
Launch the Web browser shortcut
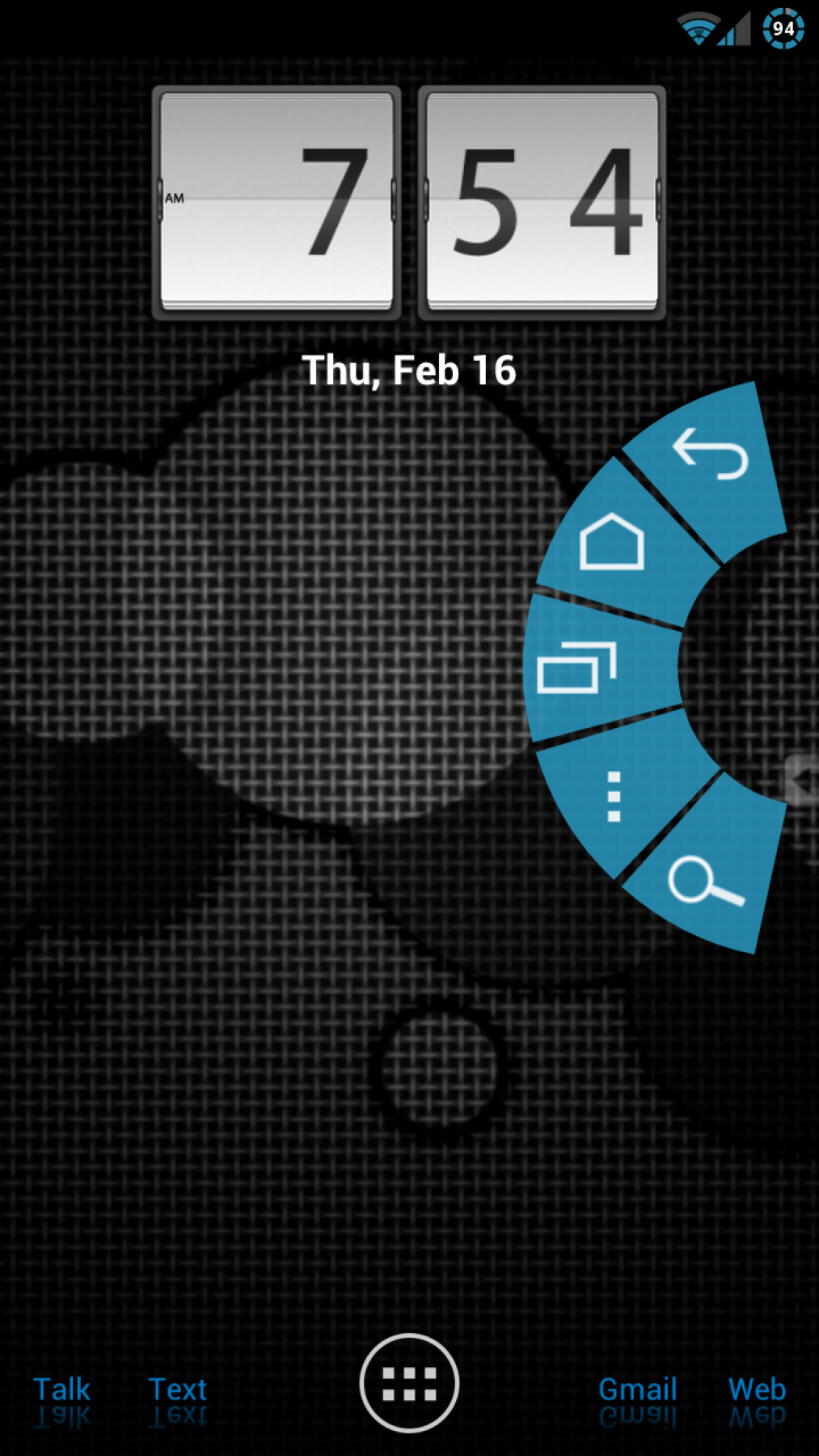point(757,1390)
